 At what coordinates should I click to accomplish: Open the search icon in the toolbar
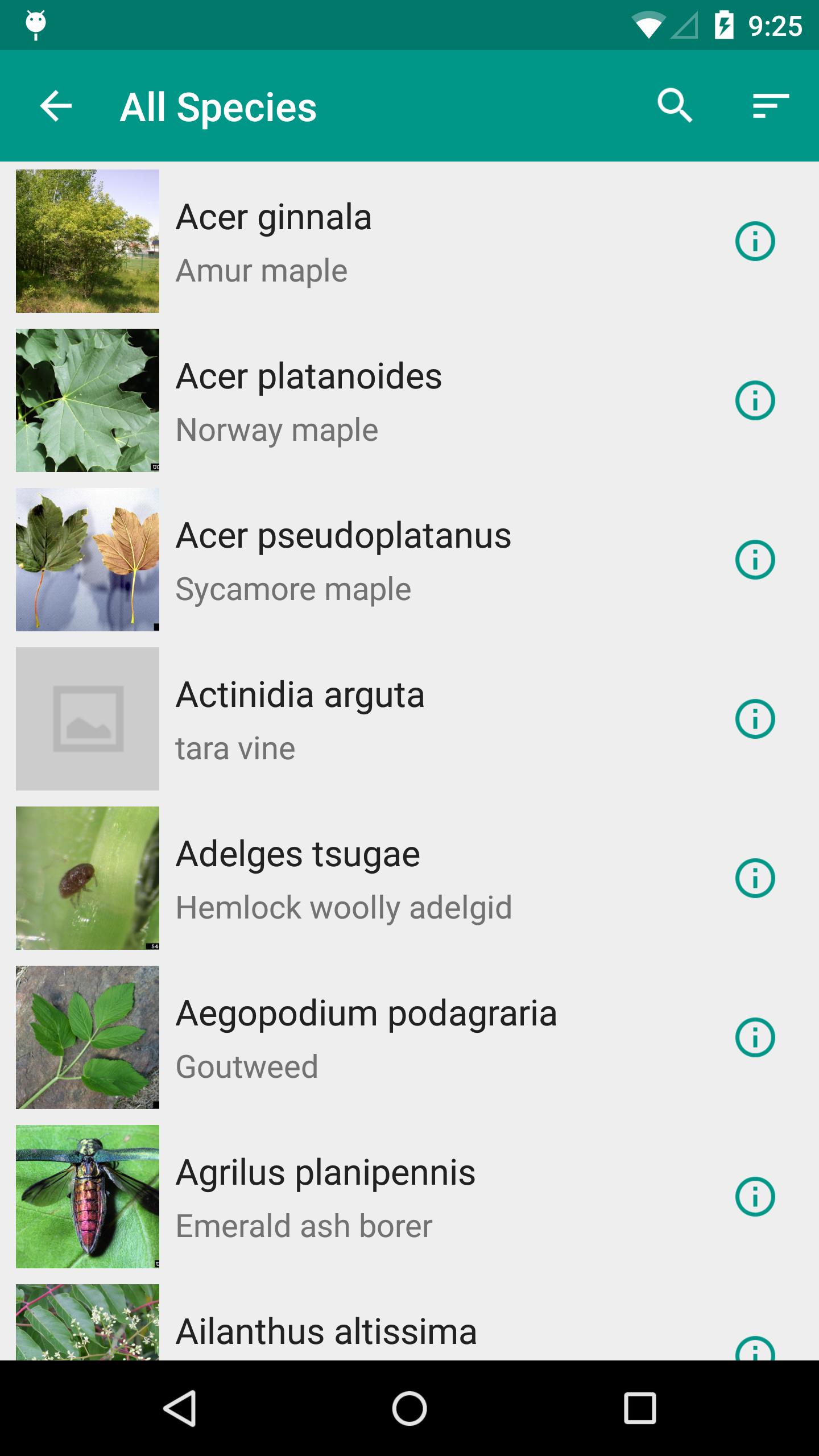point(675,106)
